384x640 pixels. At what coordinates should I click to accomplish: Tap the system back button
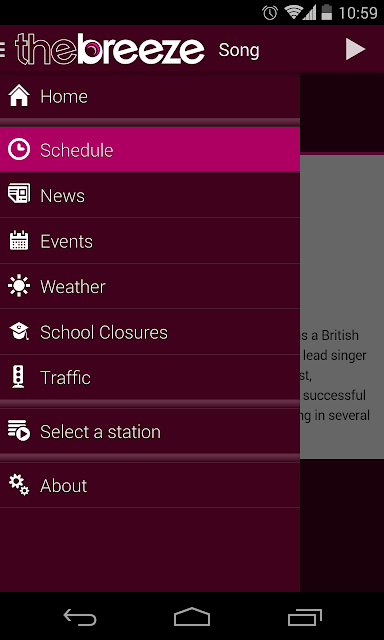click(x=80, y=616)
